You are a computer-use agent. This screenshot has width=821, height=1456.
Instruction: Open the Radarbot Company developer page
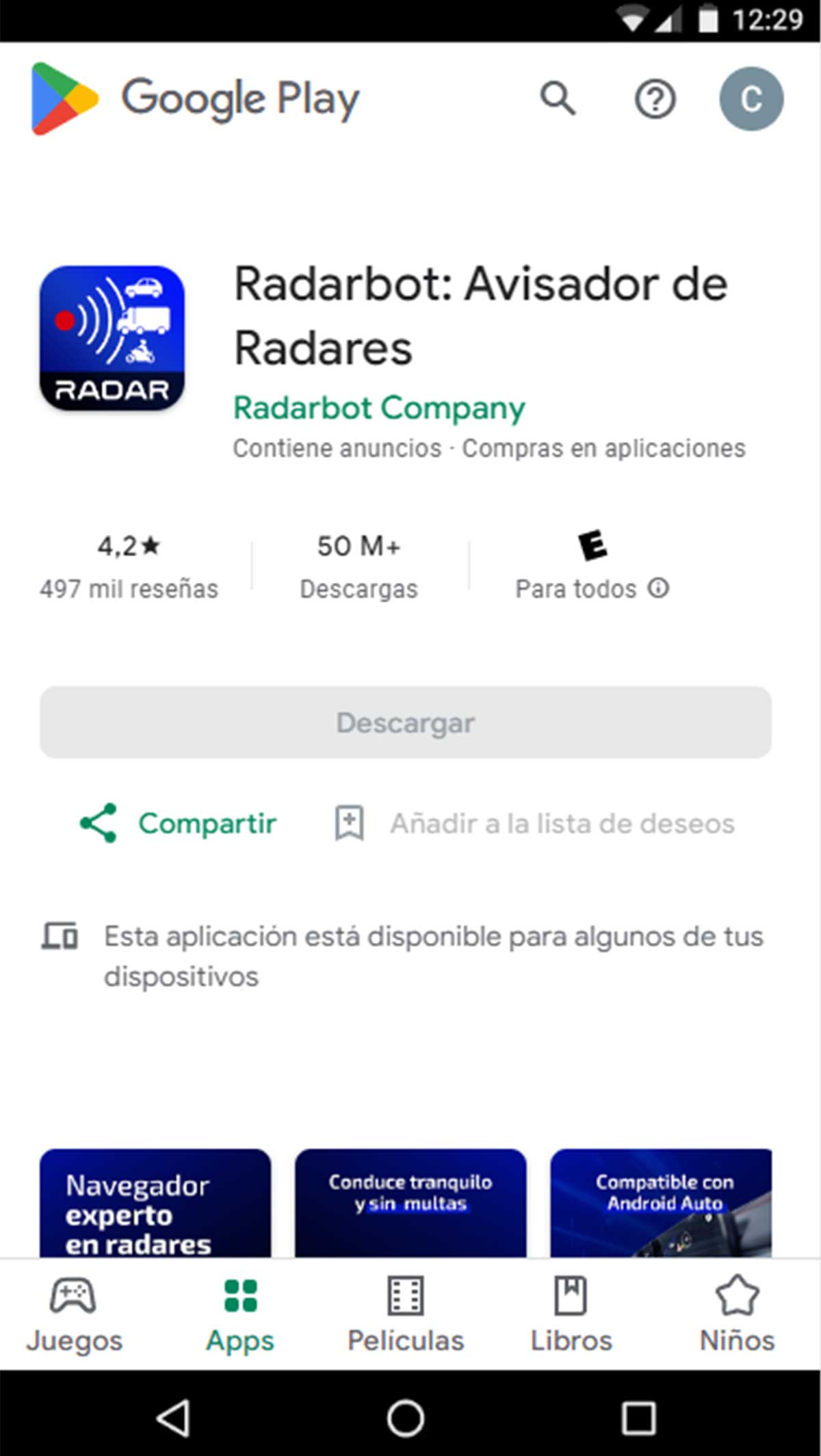click(378, 408)
